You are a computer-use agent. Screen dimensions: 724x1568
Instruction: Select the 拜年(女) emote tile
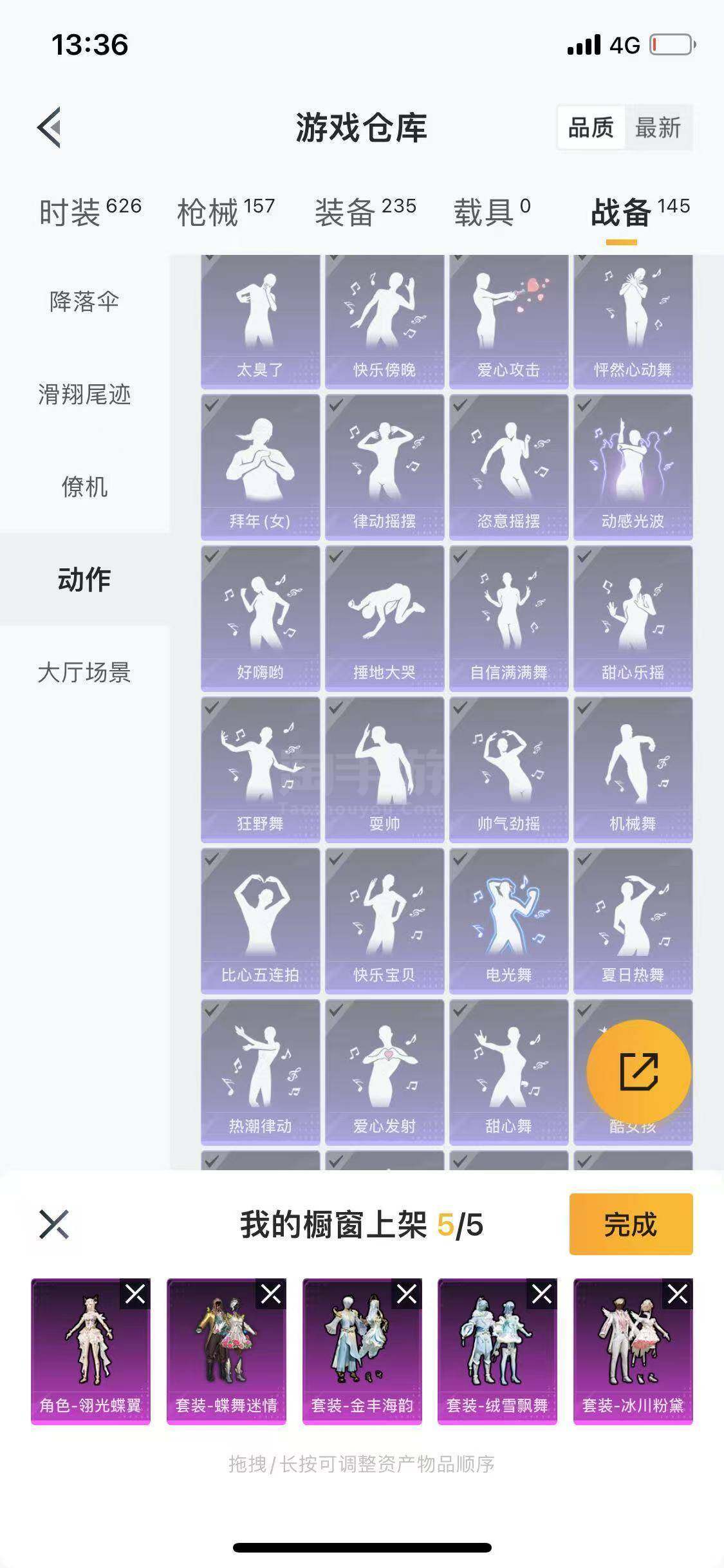pyautogui.click(x=260, y=467)
